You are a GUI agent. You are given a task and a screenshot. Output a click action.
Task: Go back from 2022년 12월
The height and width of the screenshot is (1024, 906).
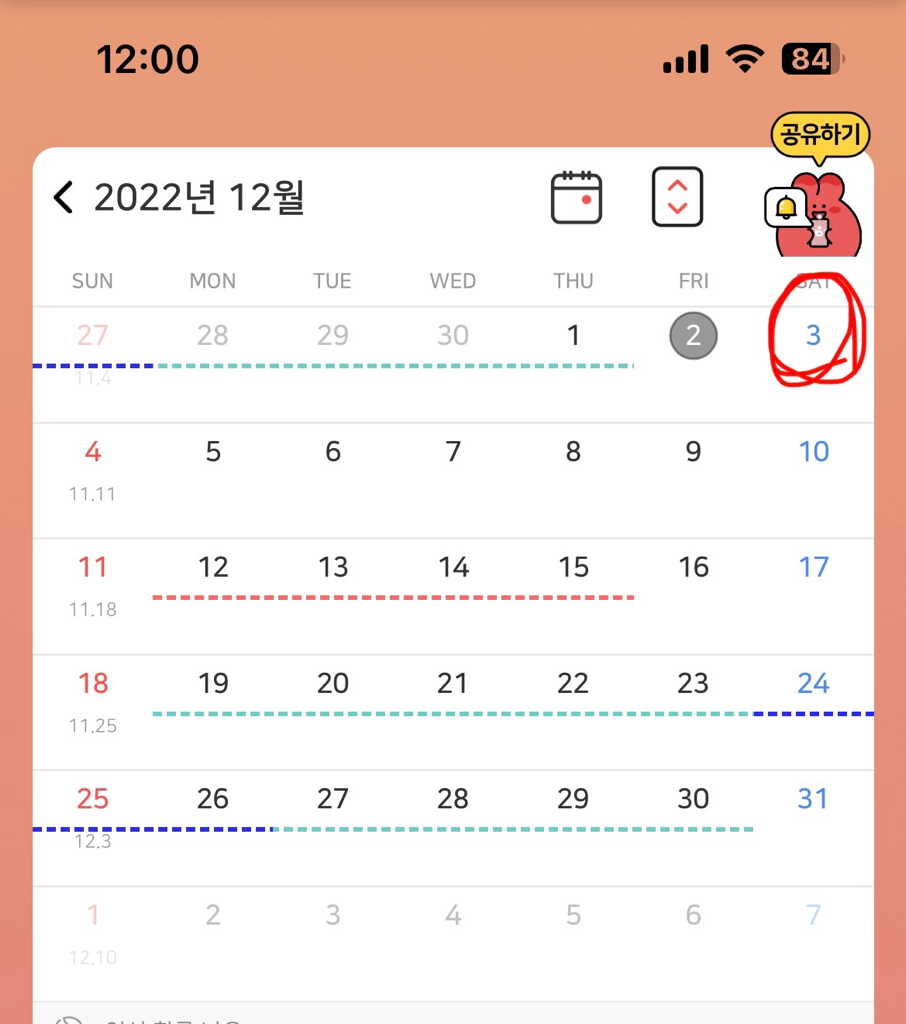(63, 197)
